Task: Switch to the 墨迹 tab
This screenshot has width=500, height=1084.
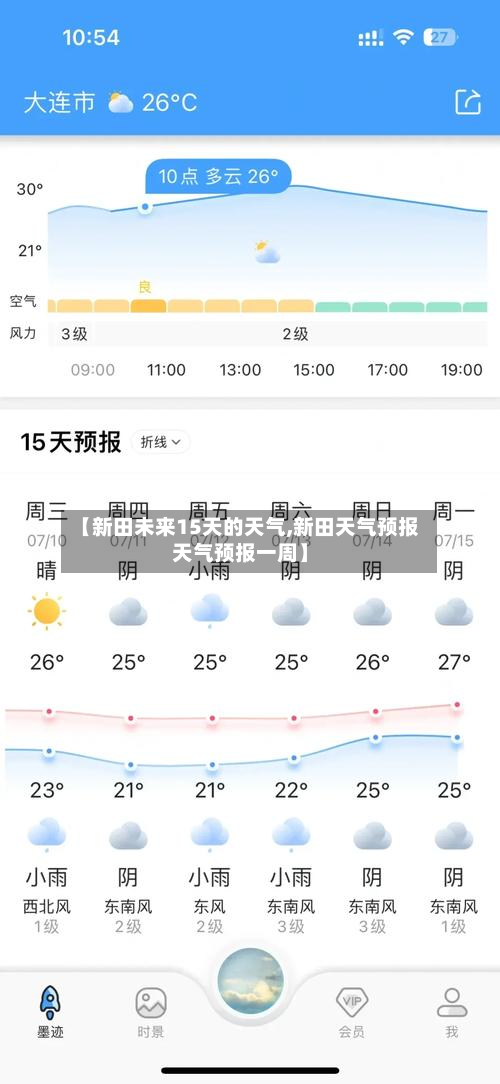Action: point(50,1011)
